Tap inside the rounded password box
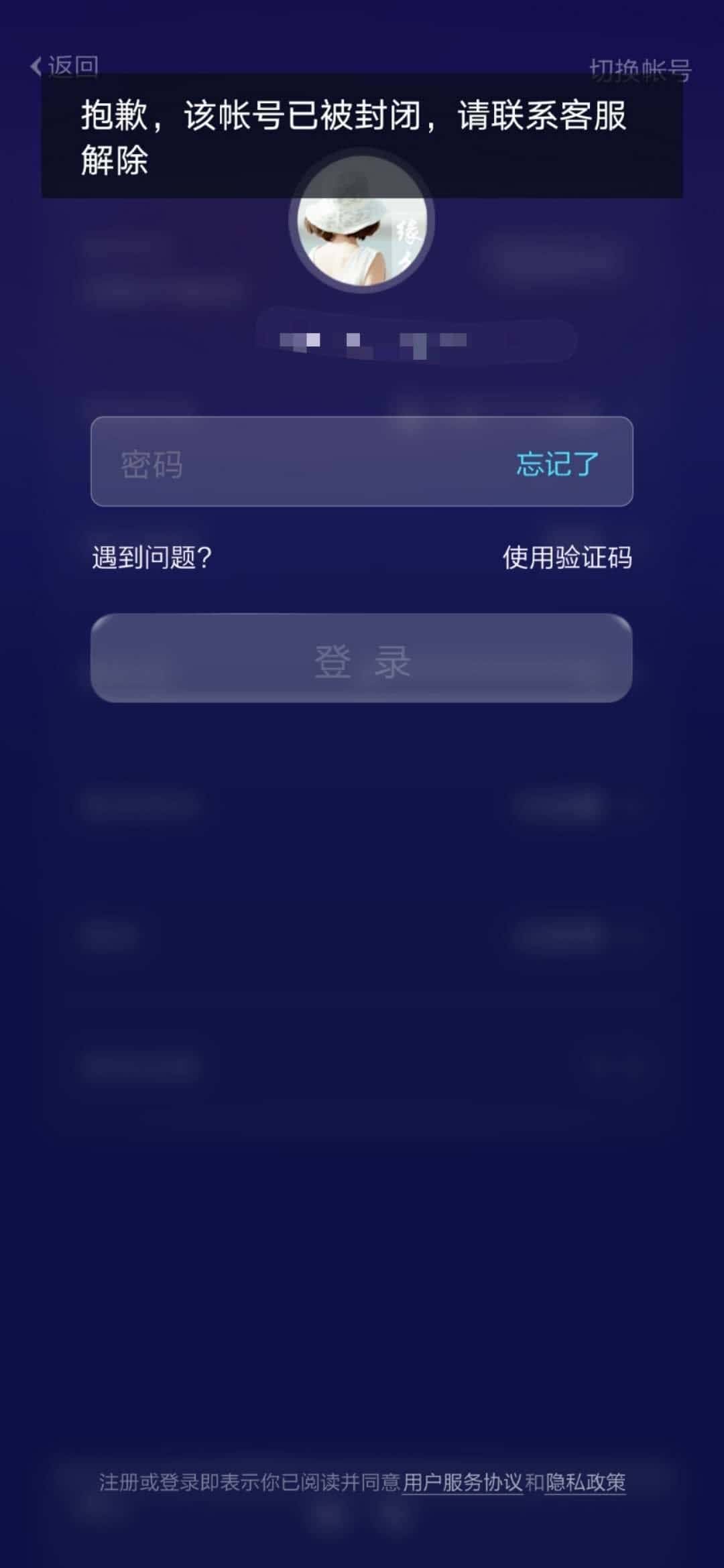Image resolution: width=724 pixels, height=1568 pixels. [362, 461]
